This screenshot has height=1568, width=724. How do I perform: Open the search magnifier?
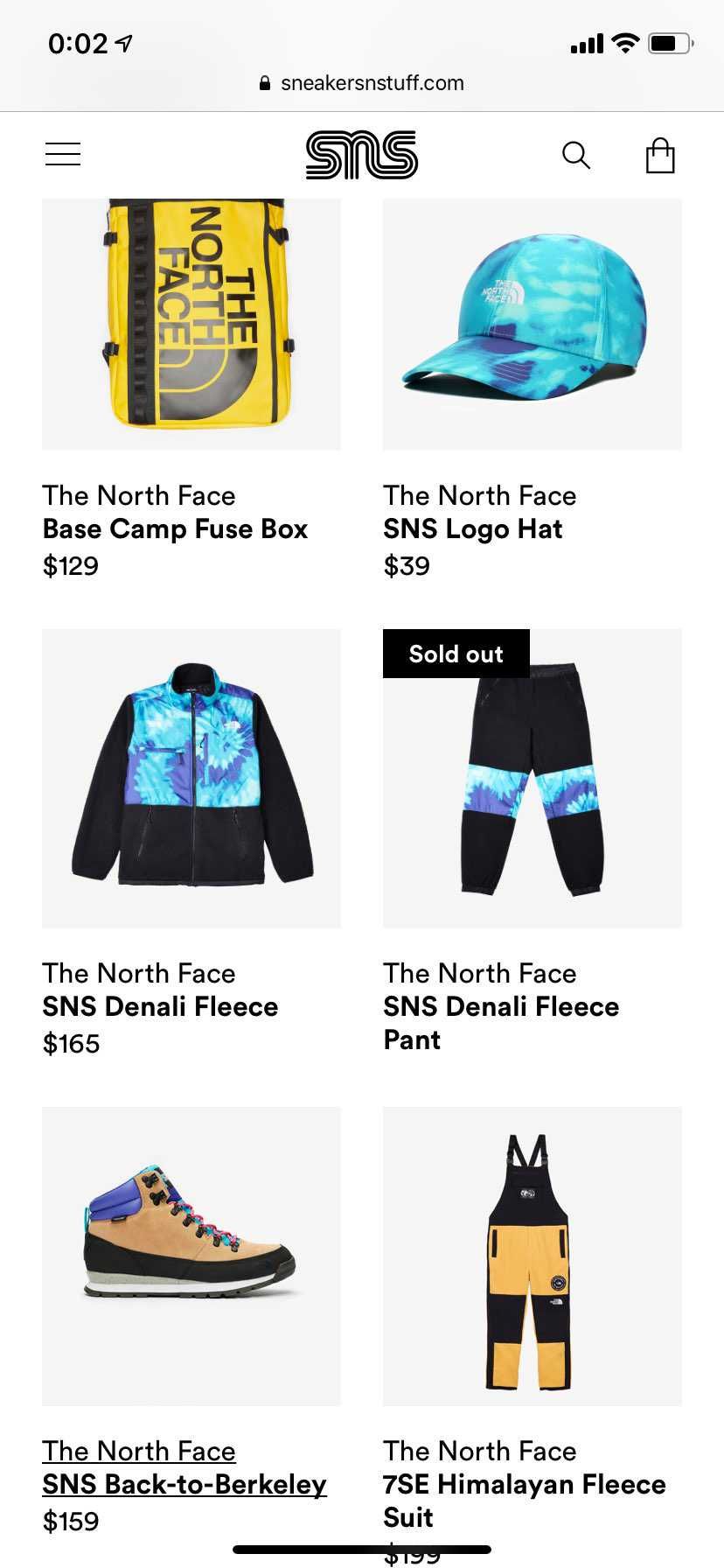pos(575,155)
